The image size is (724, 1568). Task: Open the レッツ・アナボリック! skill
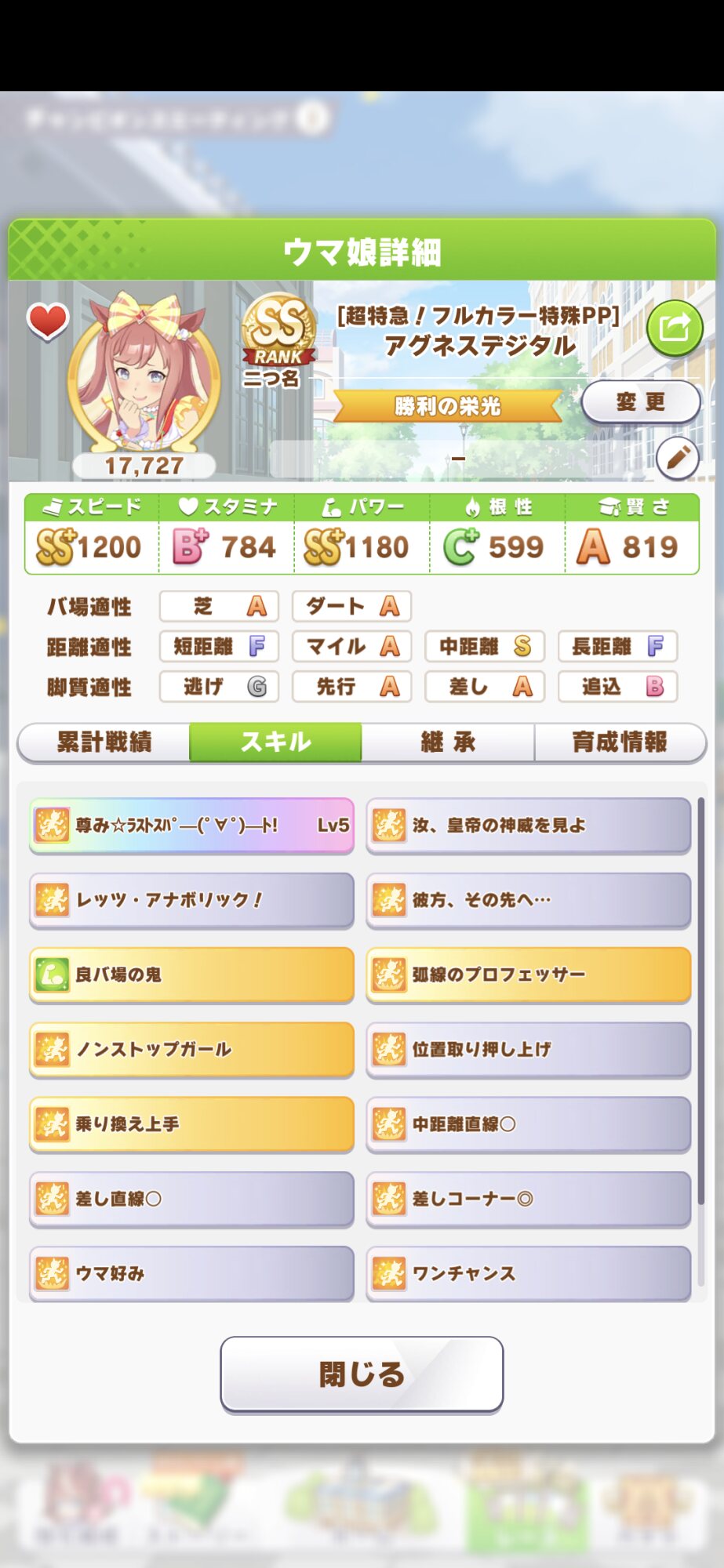191,900
